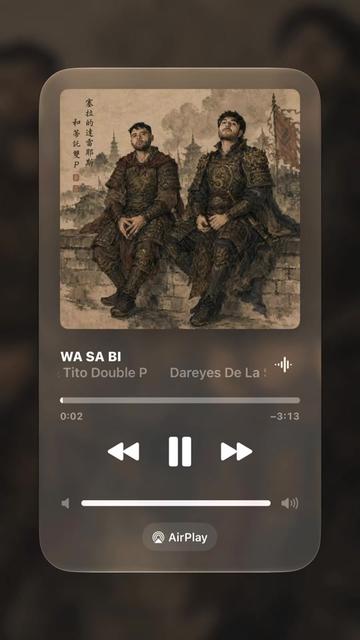Skip to the next track
The width and height of the screenshot is (360, 640).
click(237, 451)
